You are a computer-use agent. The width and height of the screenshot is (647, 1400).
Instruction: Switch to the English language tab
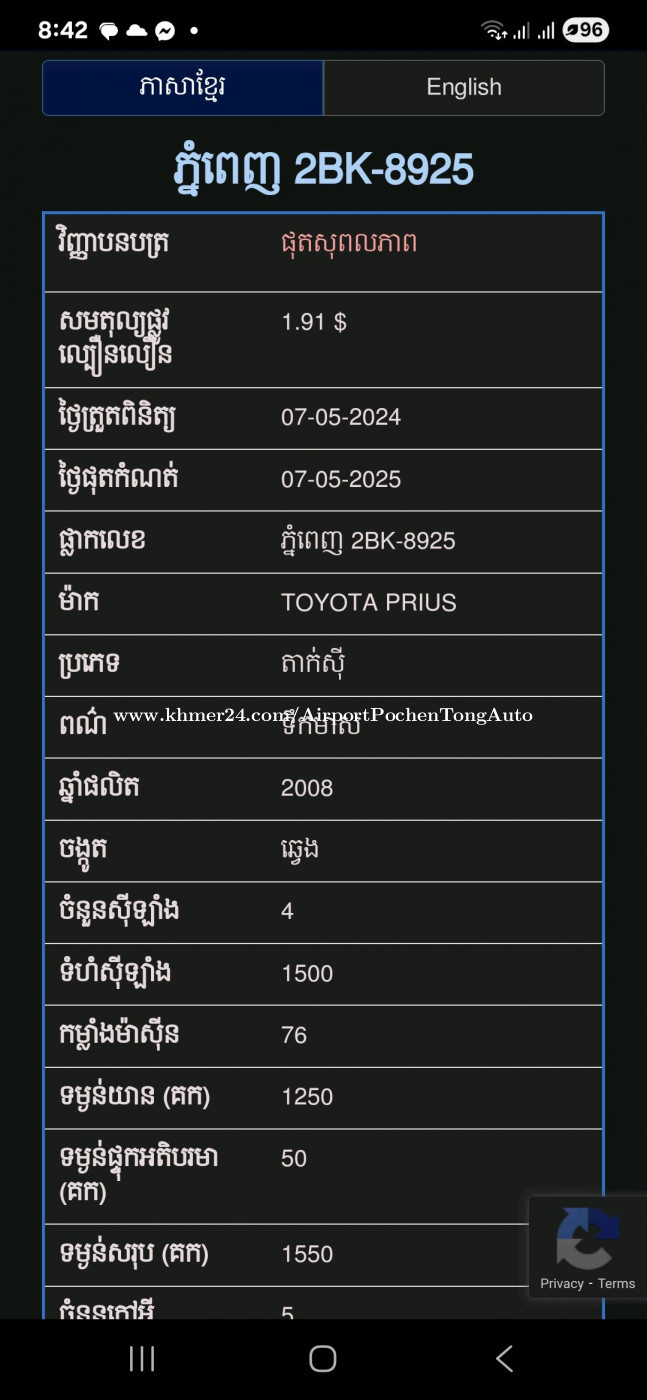point(464,88)
